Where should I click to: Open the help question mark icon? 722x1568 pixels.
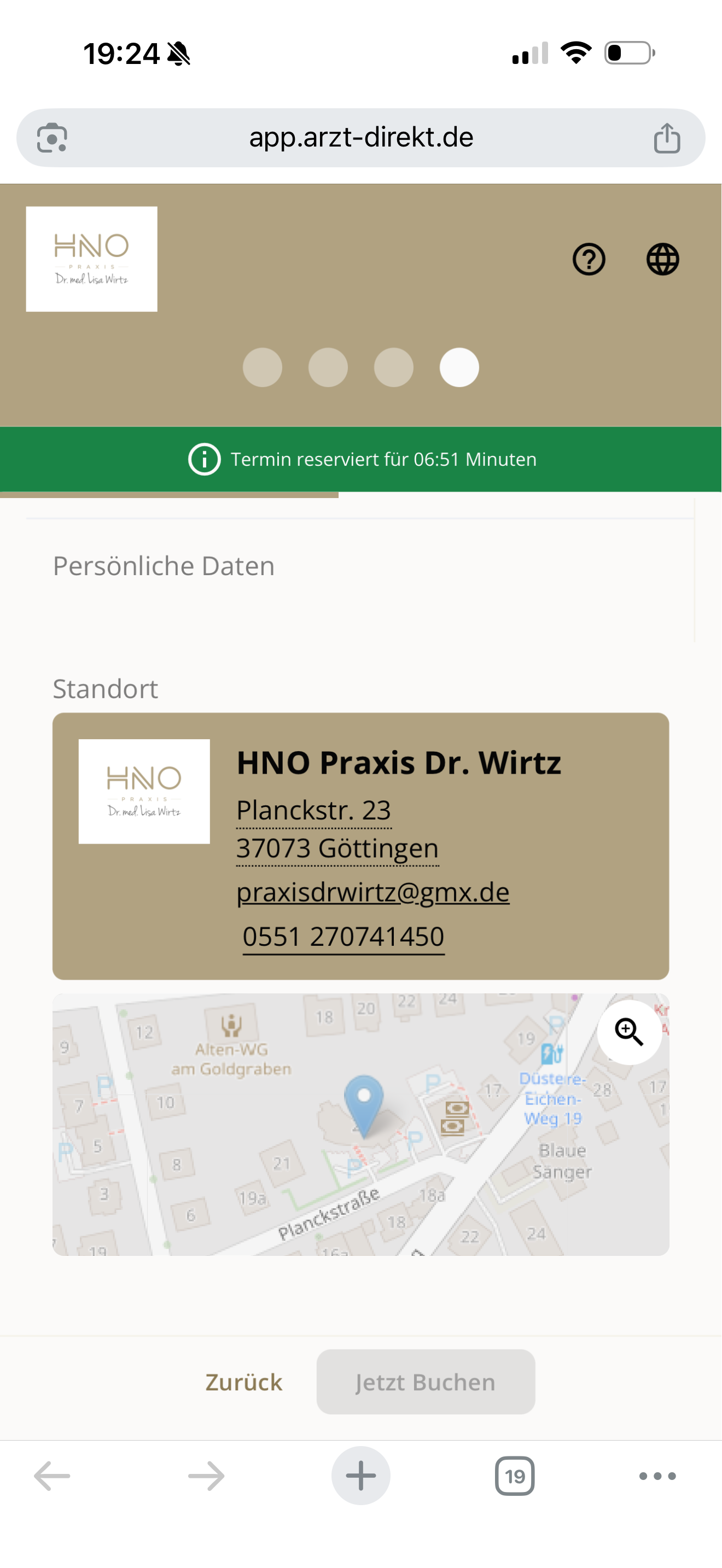click(x=589, y=259)
